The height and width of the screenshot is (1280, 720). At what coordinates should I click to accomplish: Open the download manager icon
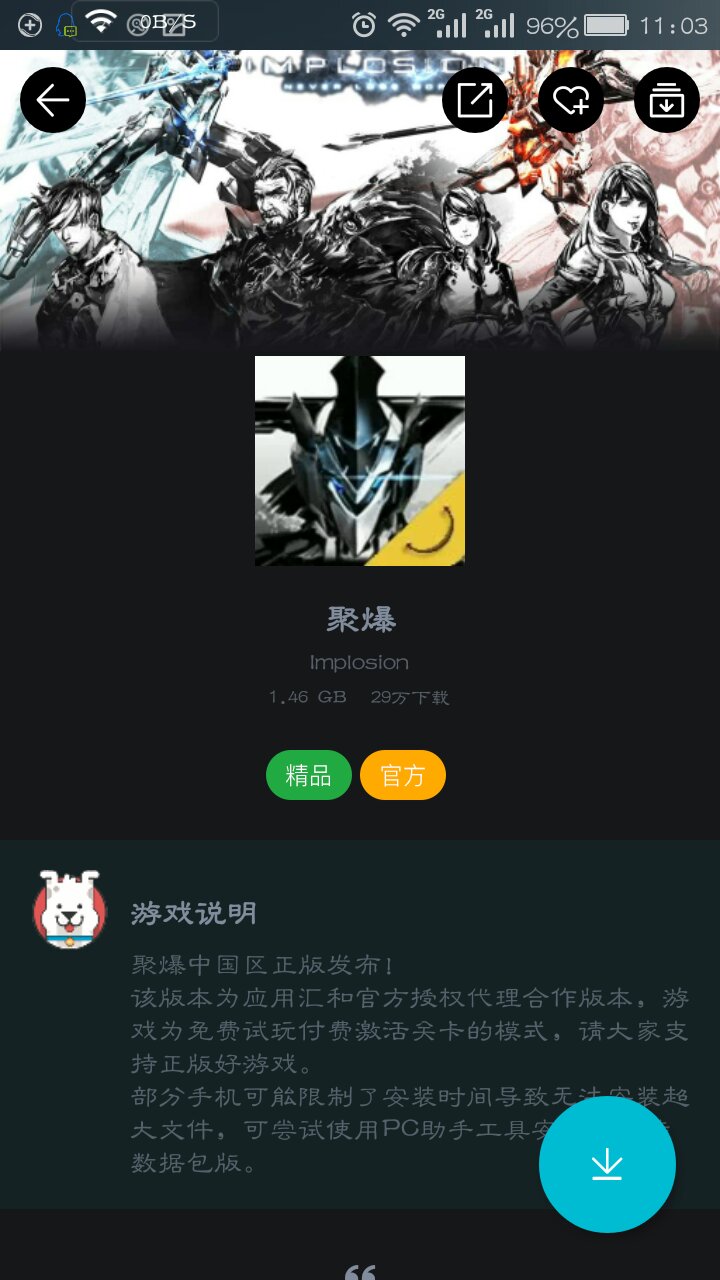click(x=666, y=100)
